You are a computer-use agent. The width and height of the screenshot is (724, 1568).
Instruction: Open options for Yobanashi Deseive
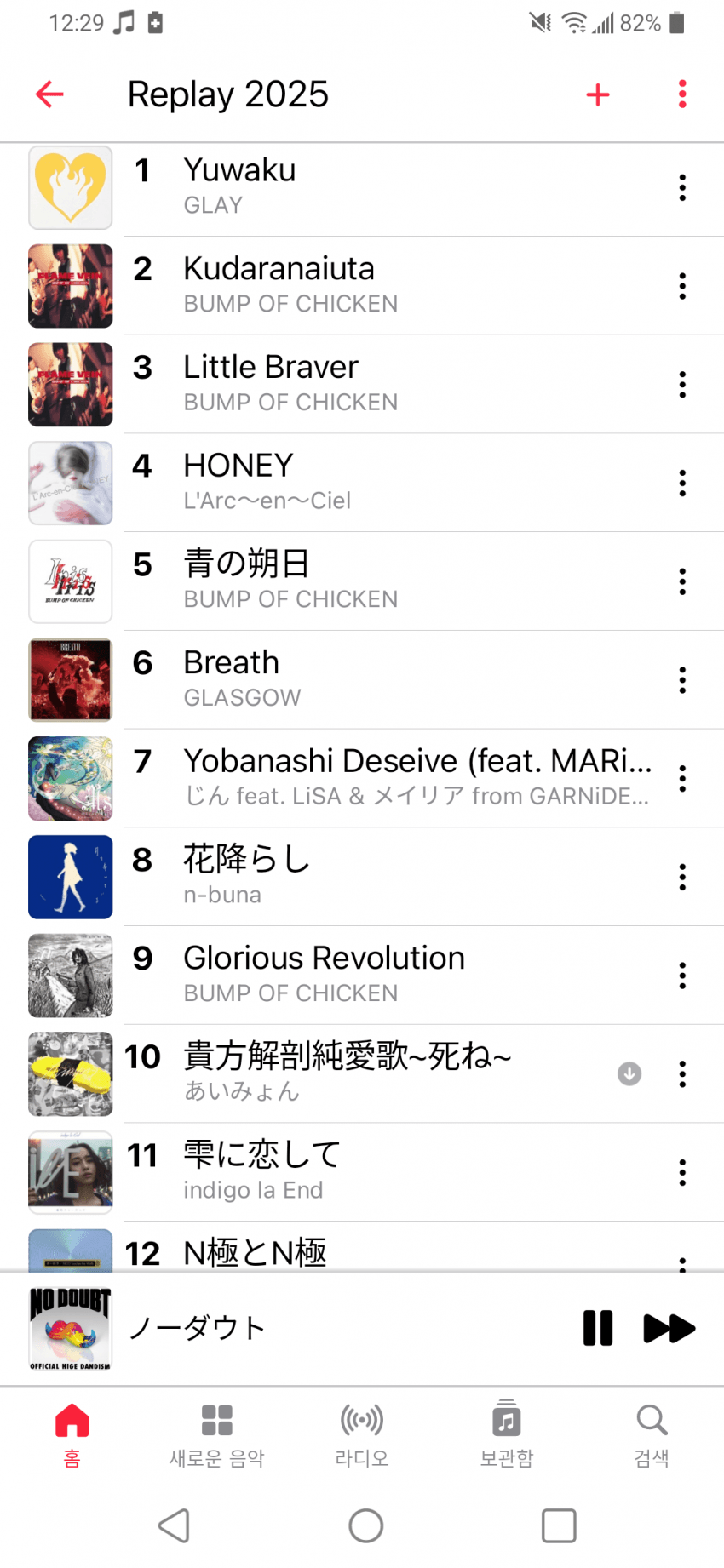681,778
